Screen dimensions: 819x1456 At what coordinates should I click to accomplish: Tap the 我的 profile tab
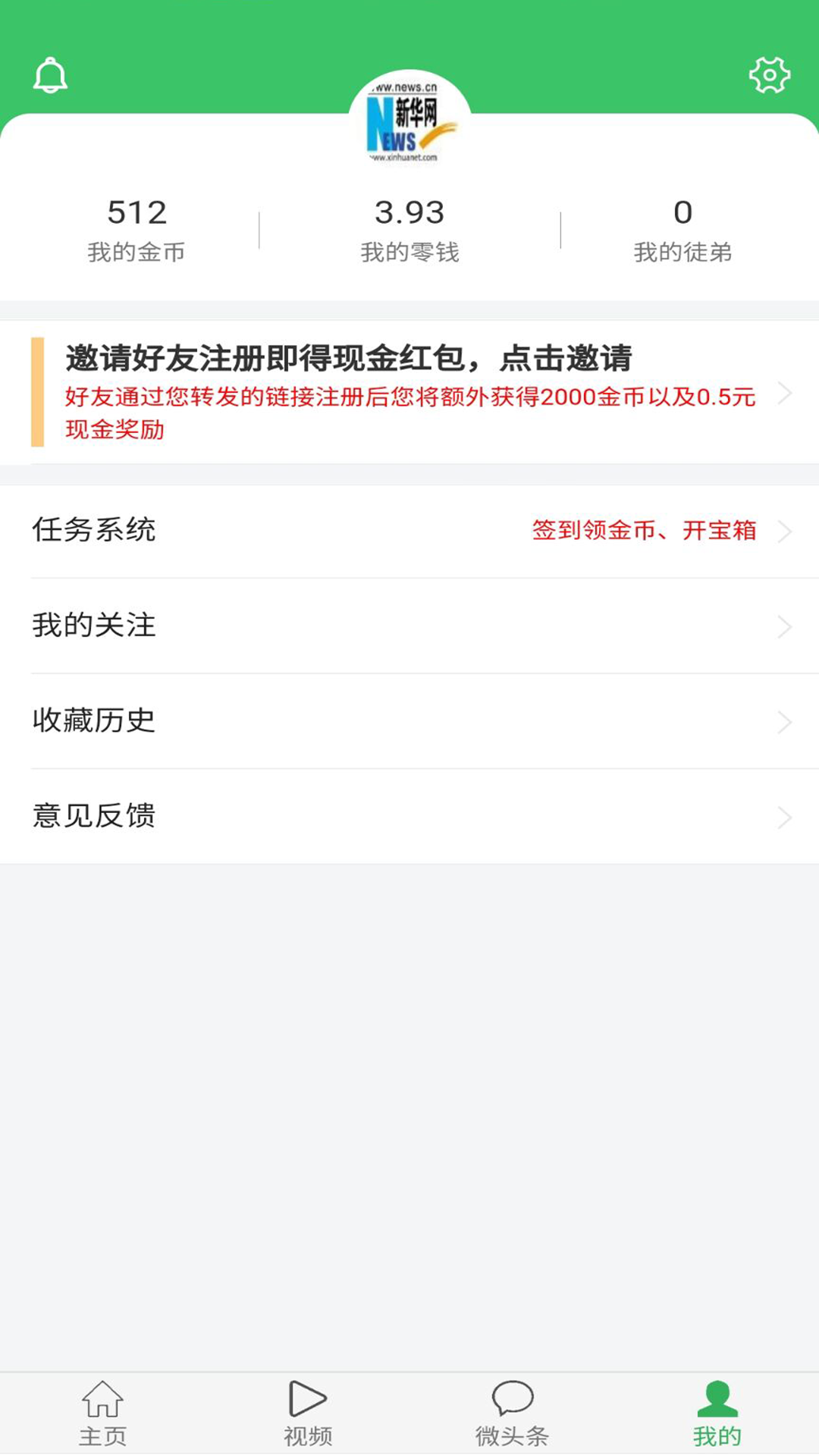click(717, 1414)
